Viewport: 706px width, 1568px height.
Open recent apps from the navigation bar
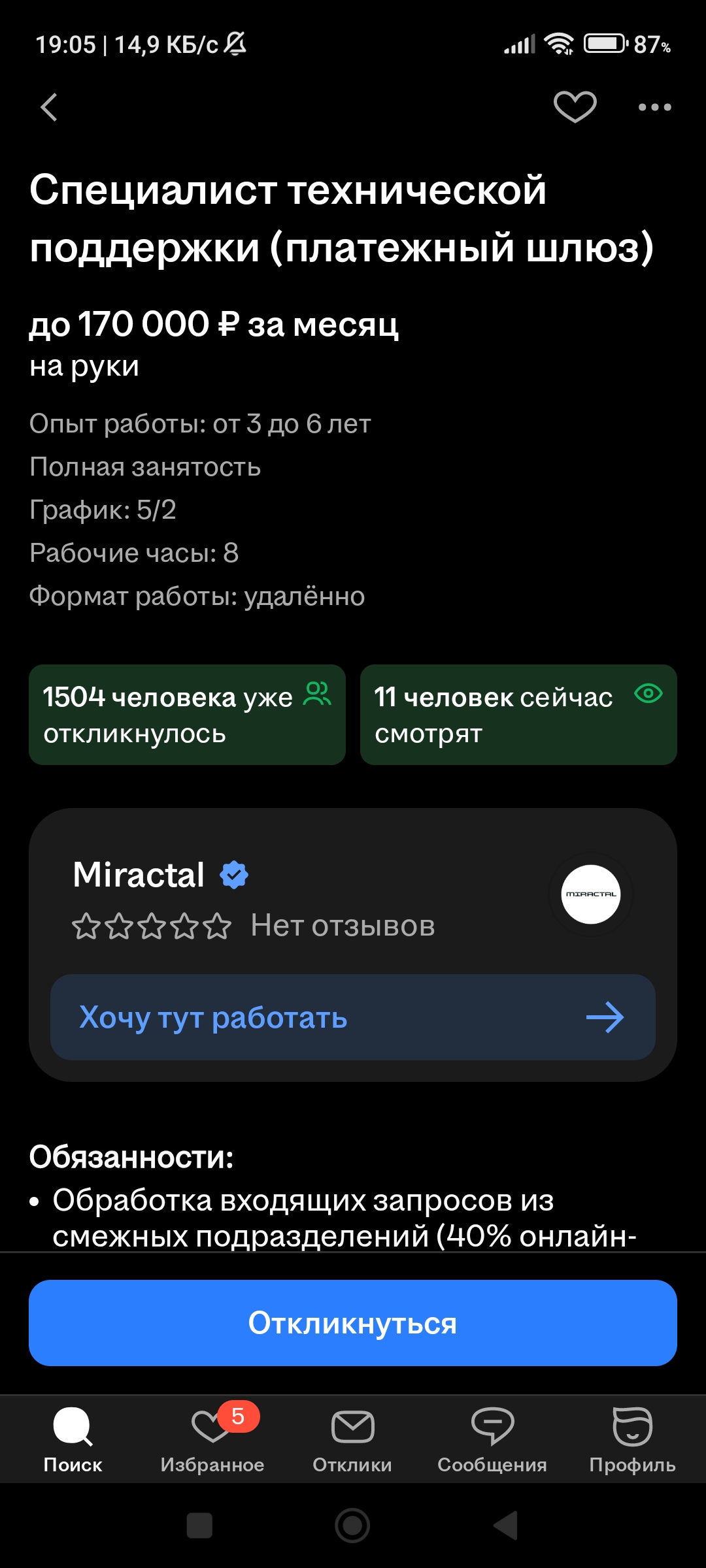pyautogui.click(x=199, y=1526)
